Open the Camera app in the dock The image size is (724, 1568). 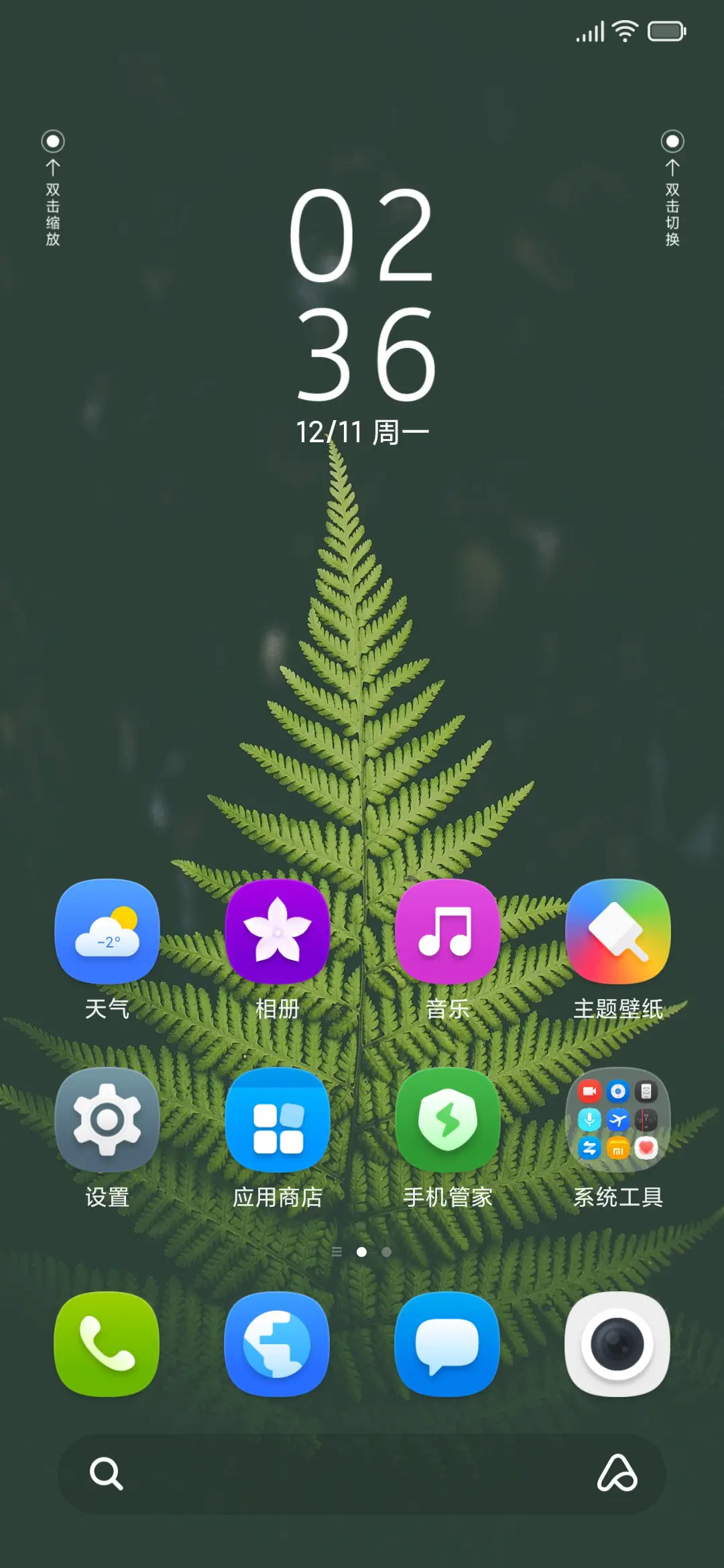coord(618,1345)
